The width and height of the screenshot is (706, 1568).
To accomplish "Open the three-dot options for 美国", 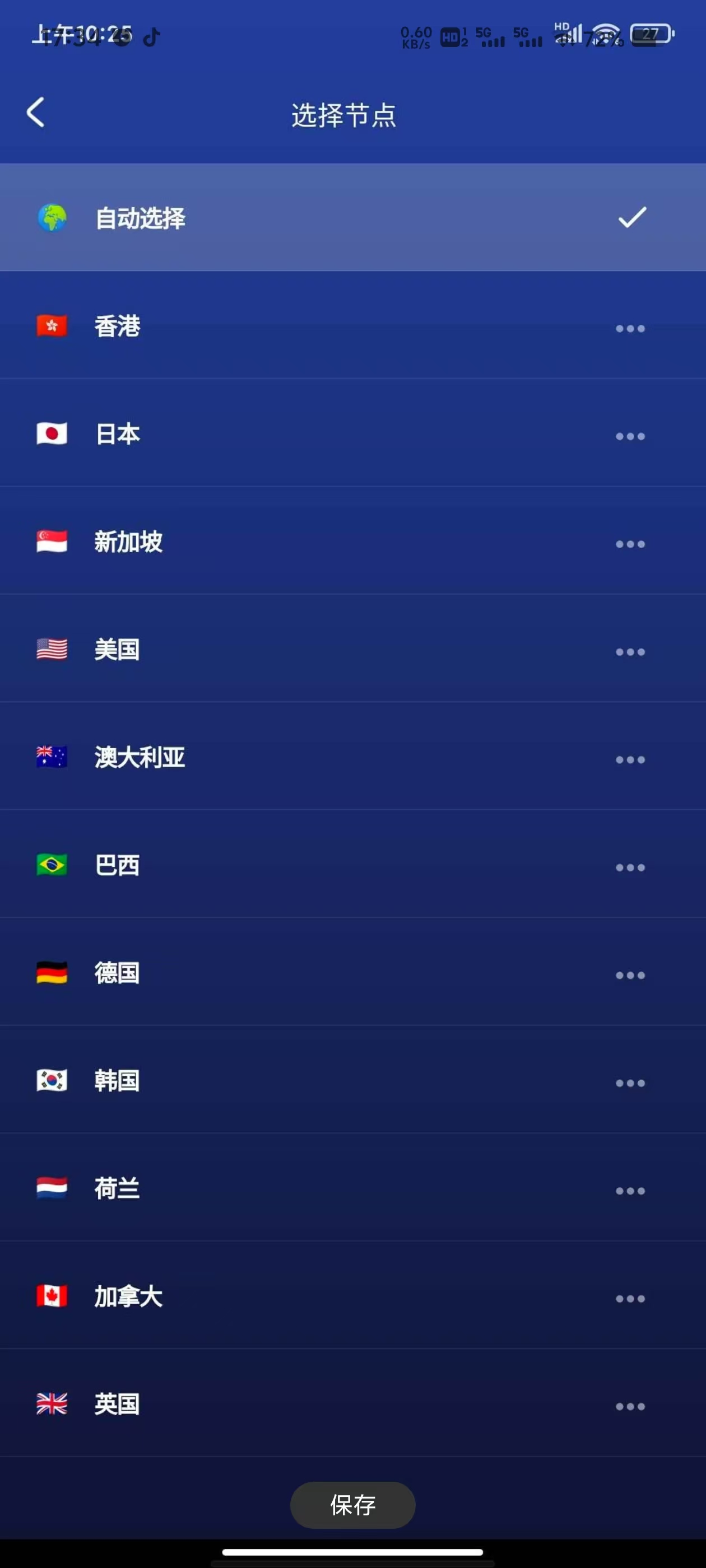I will [x=630, y=652].
